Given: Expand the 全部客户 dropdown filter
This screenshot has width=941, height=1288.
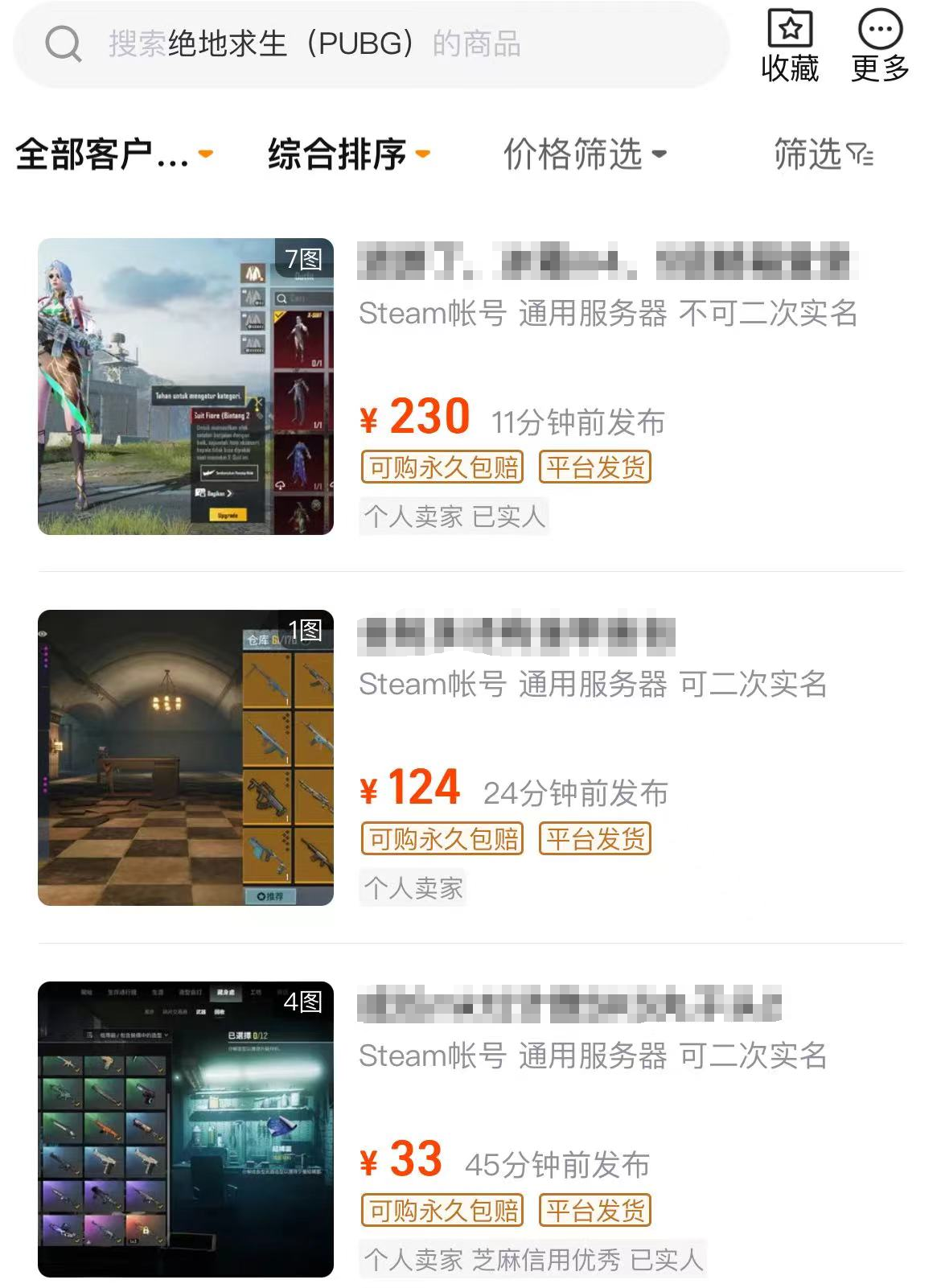Looking at the screenshot, I should pyautogui.click(x=114, y=154).
